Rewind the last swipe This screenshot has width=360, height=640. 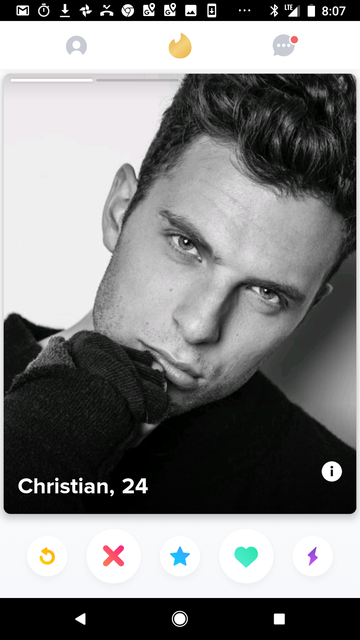(x=47, y=556)
